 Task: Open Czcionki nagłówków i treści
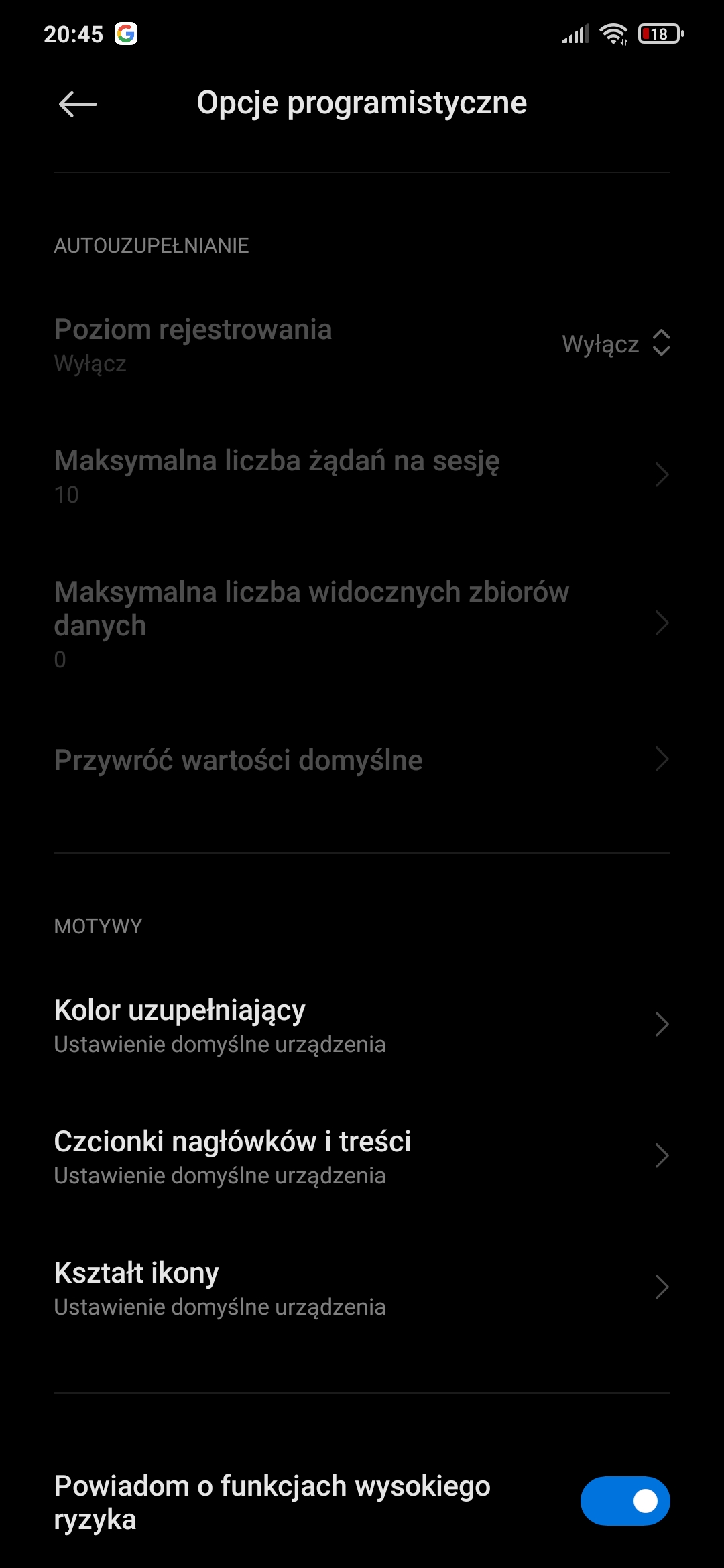point(362,1157)
